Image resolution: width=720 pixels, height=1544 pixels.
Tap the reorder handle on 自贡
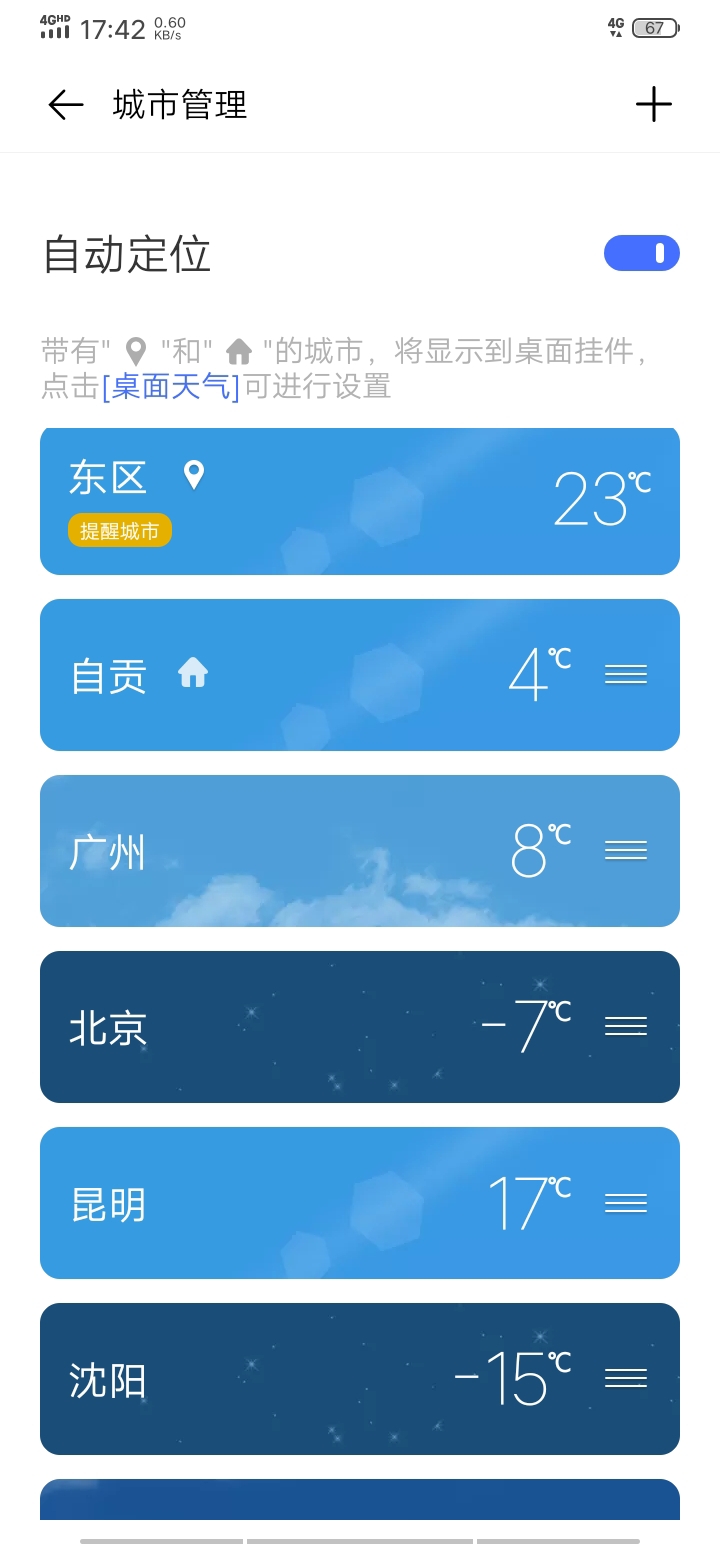[626, 676]
